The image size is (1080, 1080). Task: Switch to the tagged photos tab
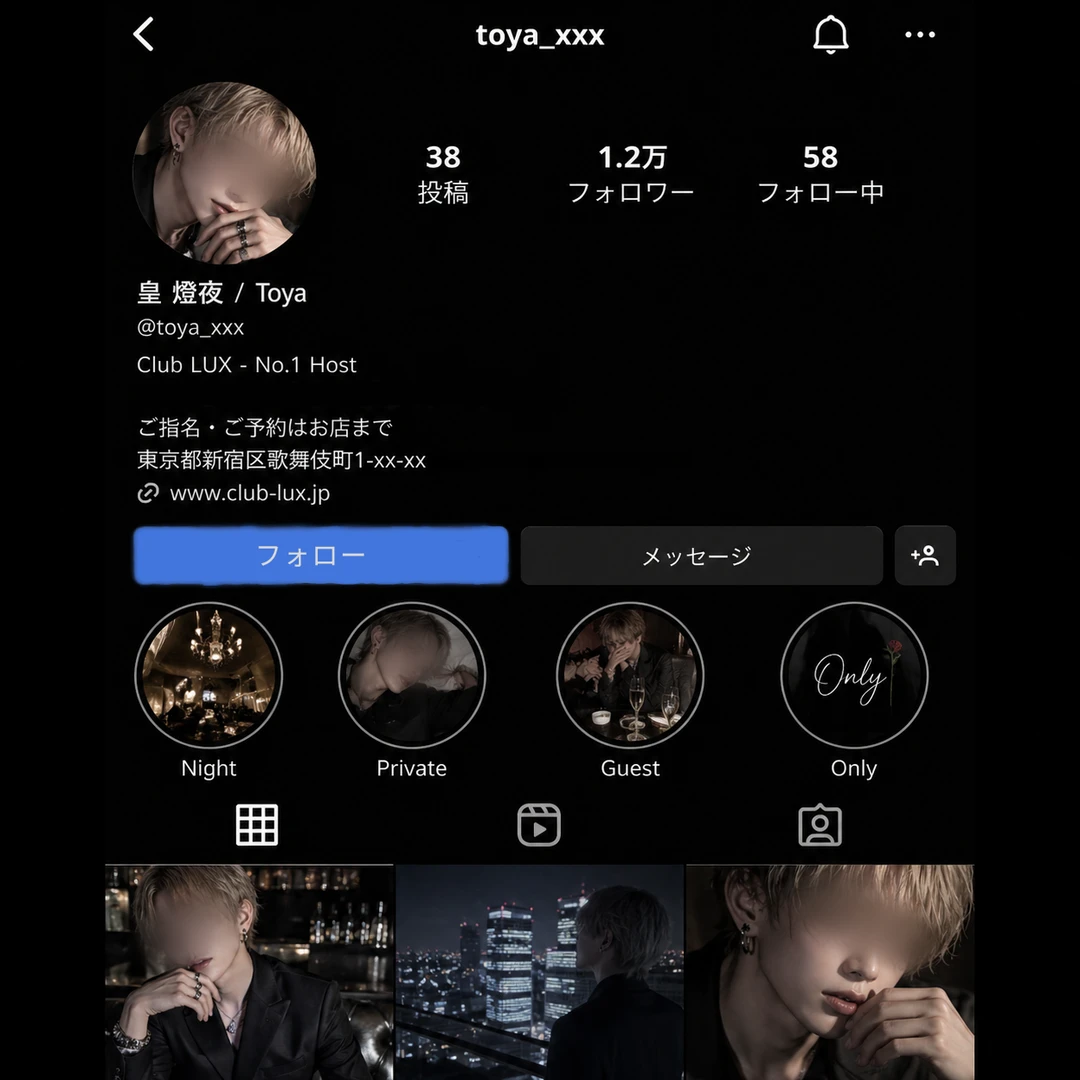820,824
